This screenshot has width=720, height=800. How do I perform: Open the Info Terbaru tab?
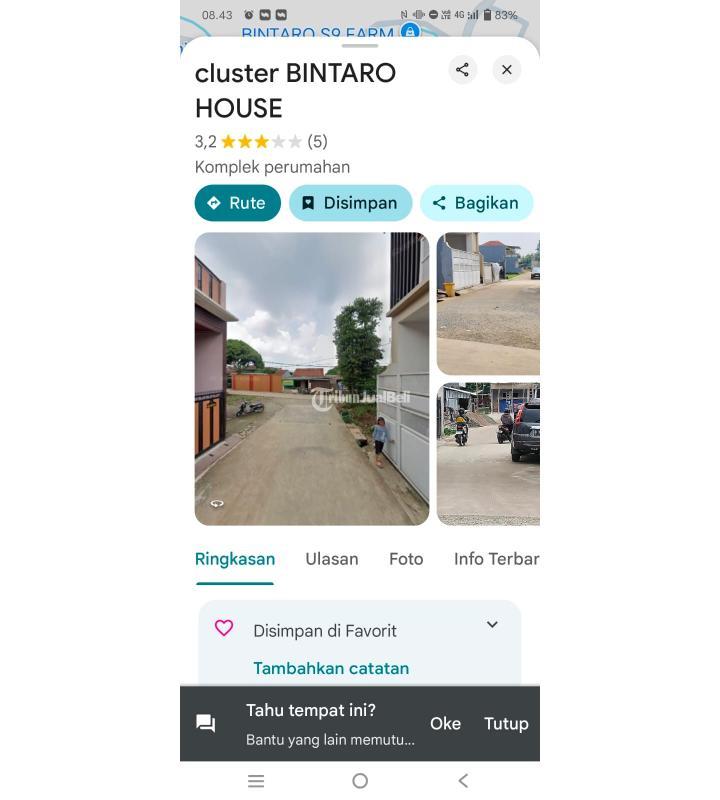(x=496, y=559)
